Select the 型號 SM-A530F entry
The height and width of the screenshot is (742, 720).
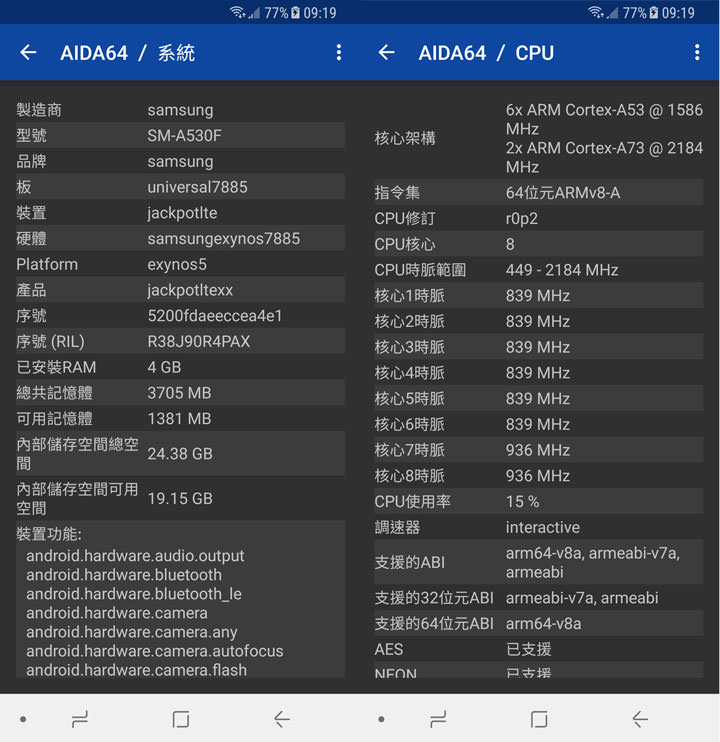180,135
